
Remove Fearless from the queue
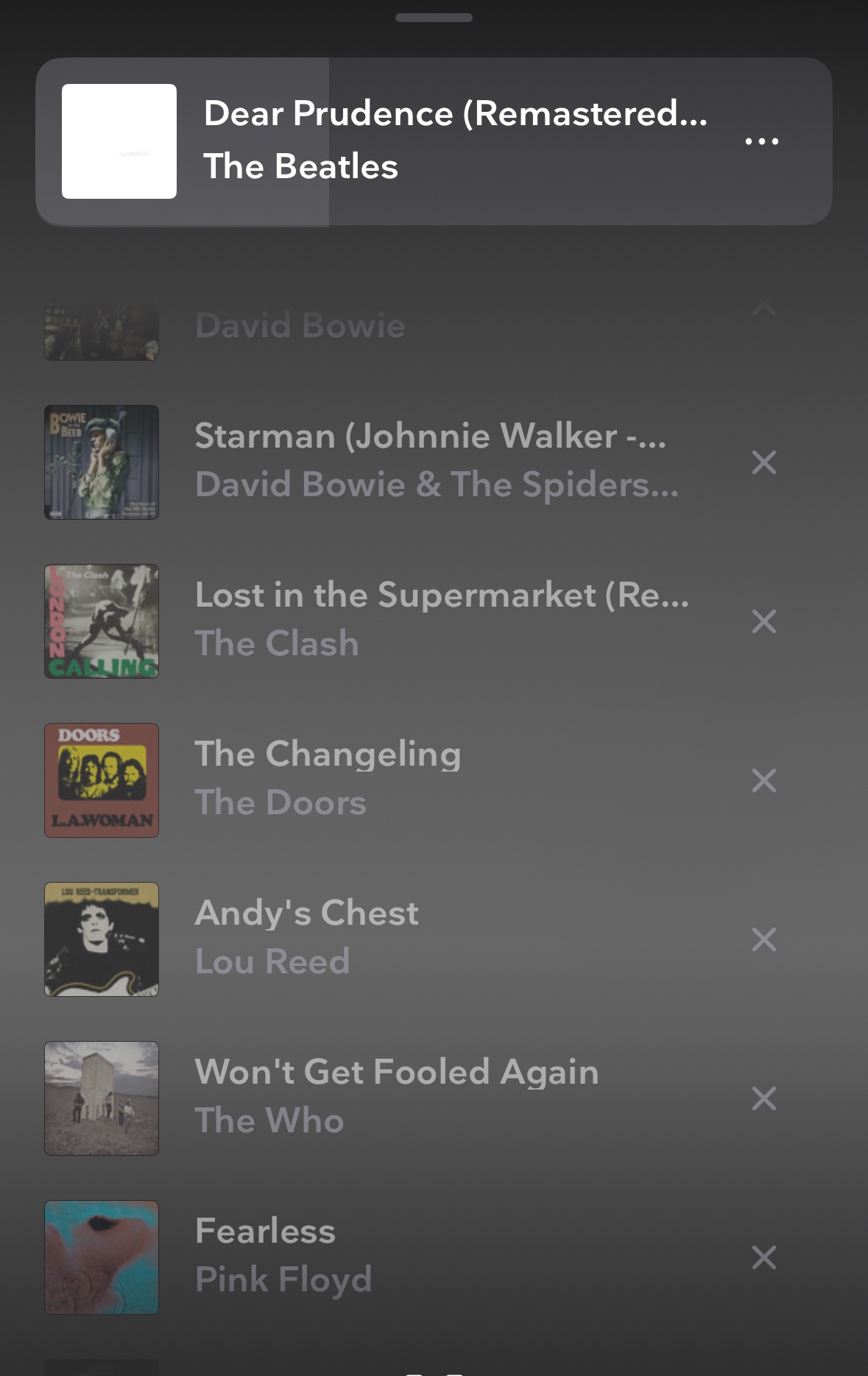click(x=763, y=1257)
